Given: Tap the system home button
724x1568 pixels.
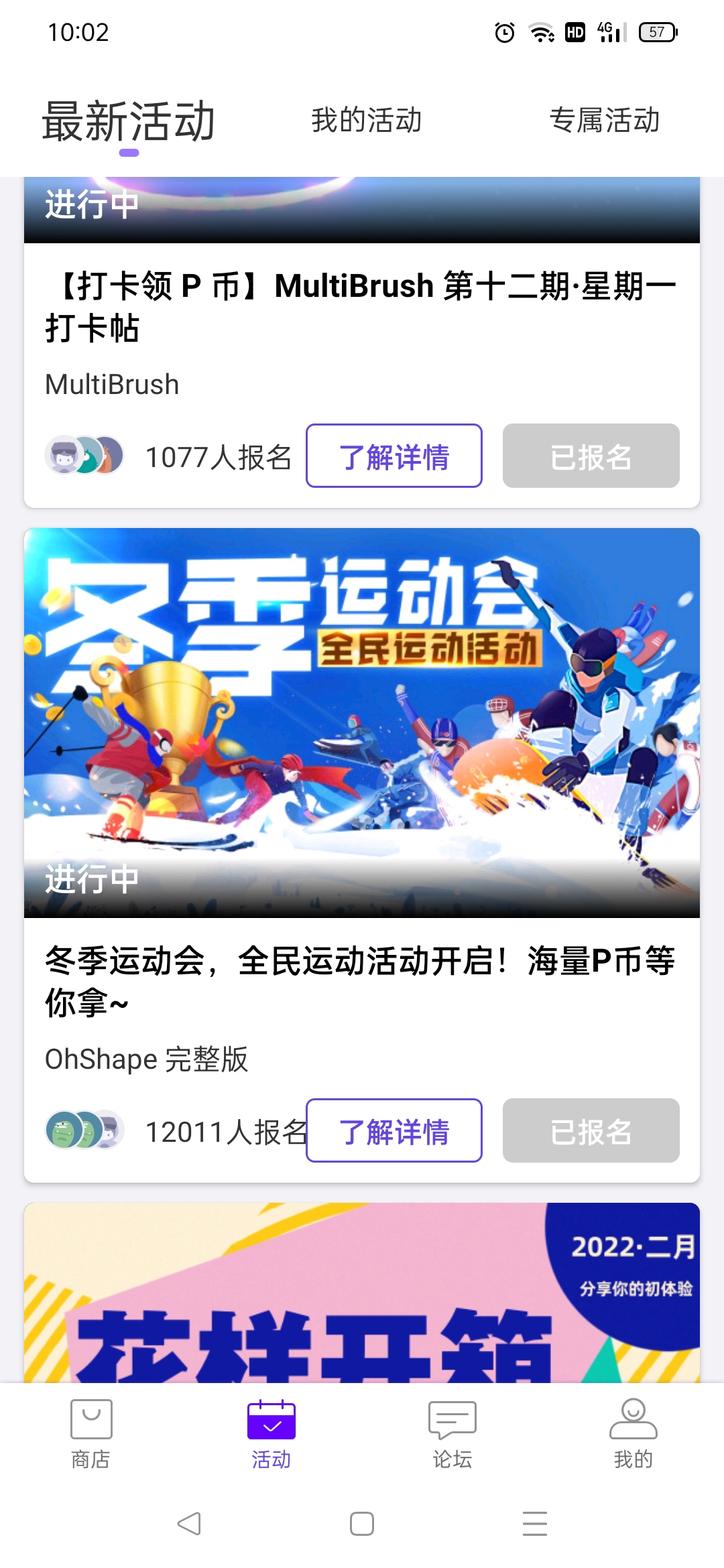Looking at the screenshot, I should (x=362, y=1524).
